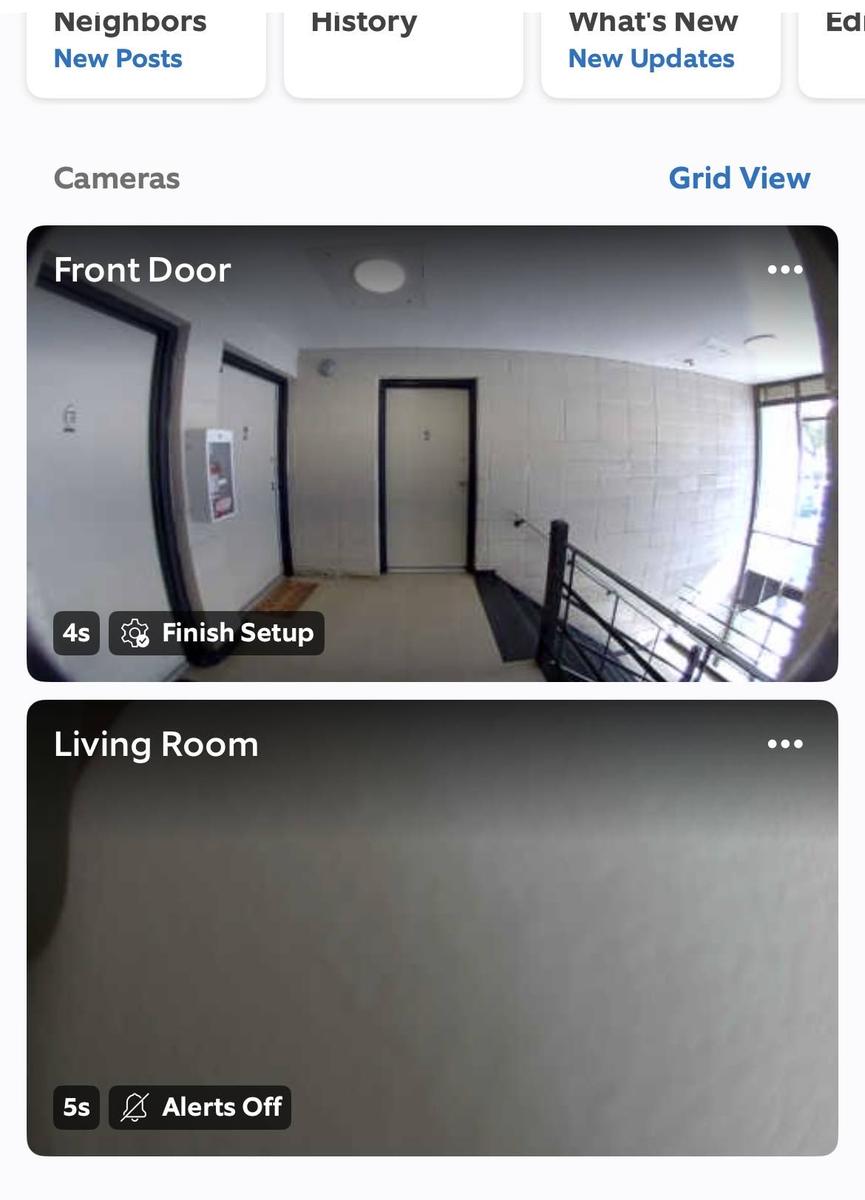Click the 5s snapshot timer on Living Room
Image resolution: width=865 pixels, height=1200 pixels.
click(75, 1106)
